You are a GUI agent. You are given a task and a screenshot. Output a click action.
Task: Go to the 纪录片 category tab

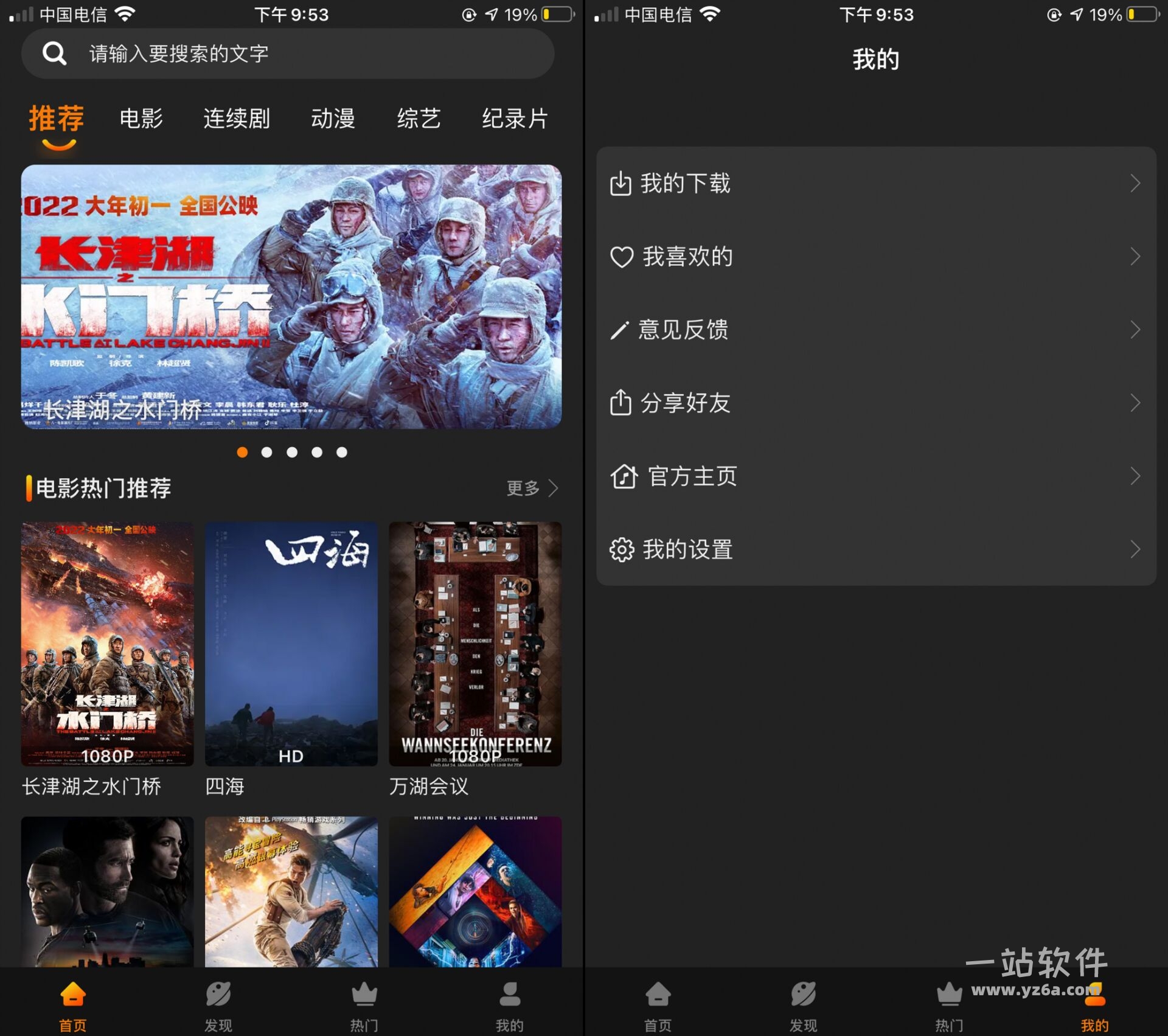click(x=515, y=118)
